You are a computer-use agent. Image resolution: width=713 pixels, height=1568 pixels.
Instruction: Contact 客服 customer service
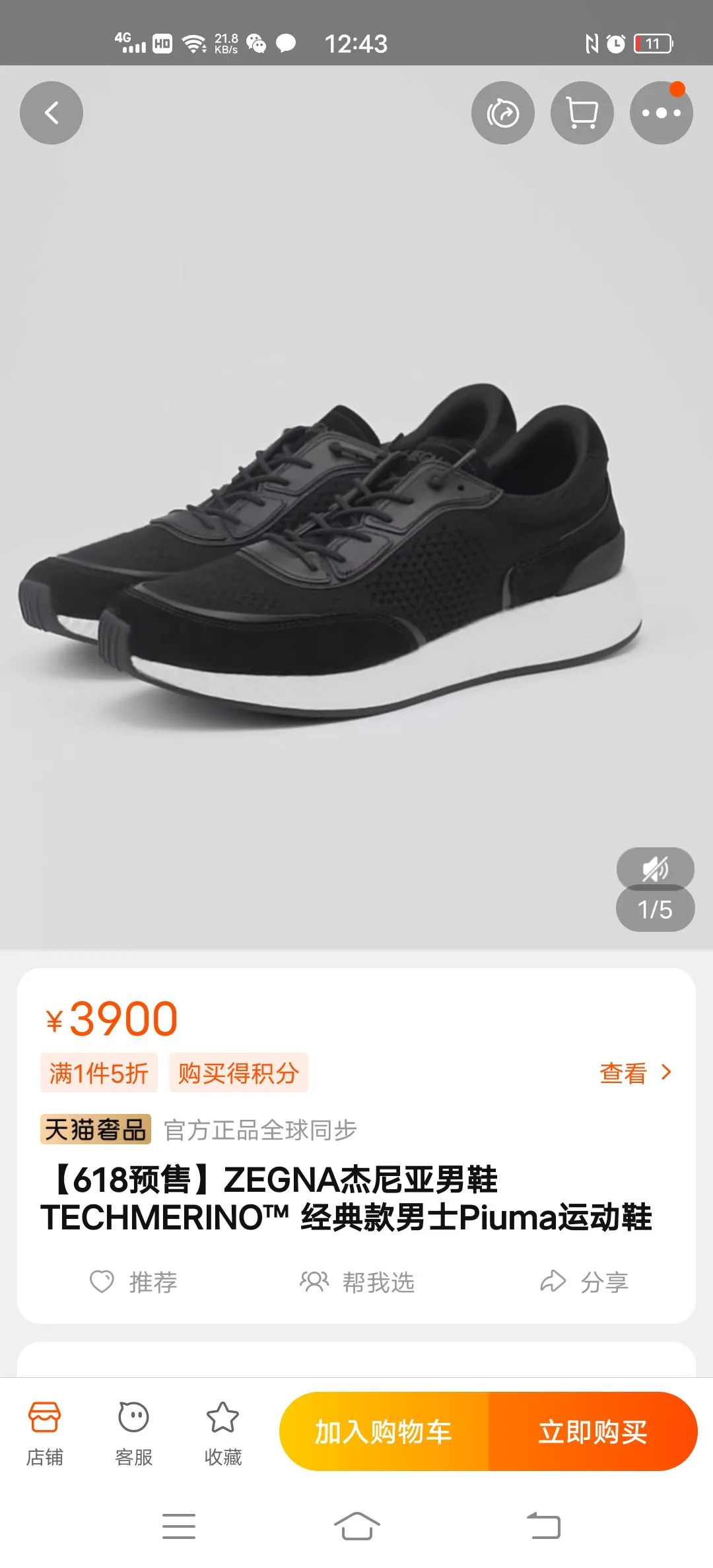tap(134, 1433)
